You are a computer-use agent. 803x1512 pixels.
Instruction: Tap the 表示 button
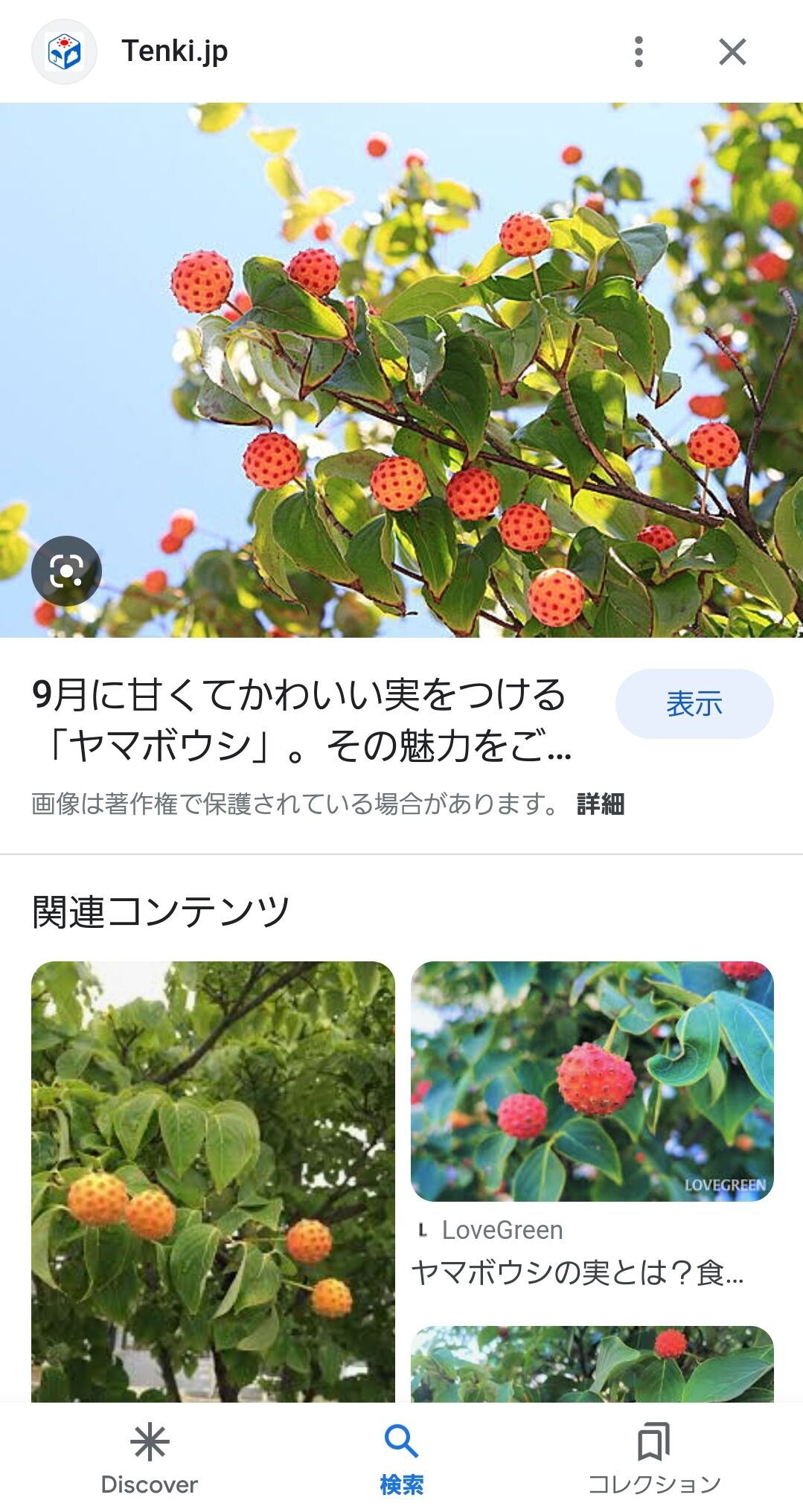pos(694,704)
